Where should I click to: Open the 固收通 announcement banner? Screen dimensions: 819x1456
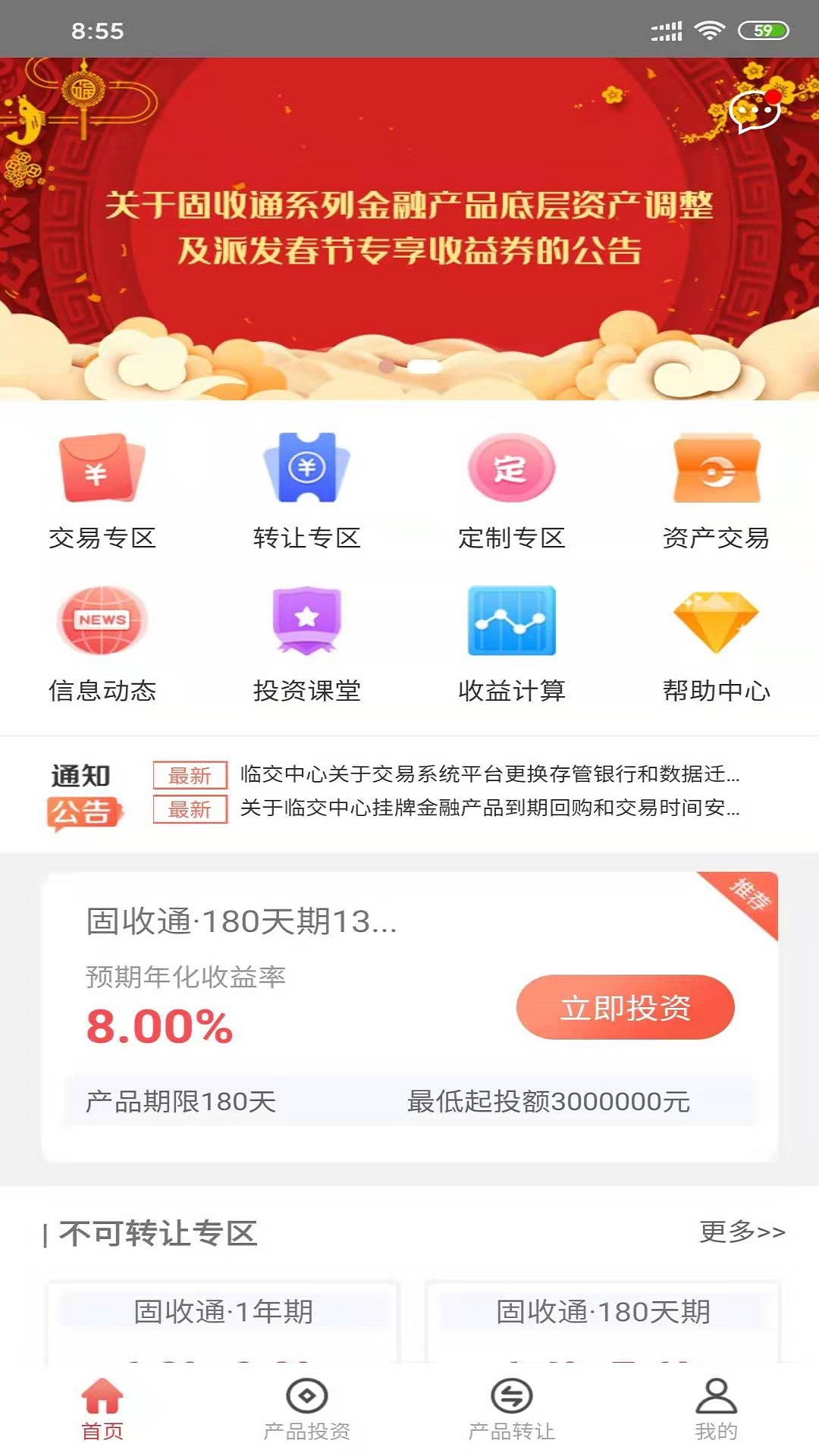(x=409, y=227)
